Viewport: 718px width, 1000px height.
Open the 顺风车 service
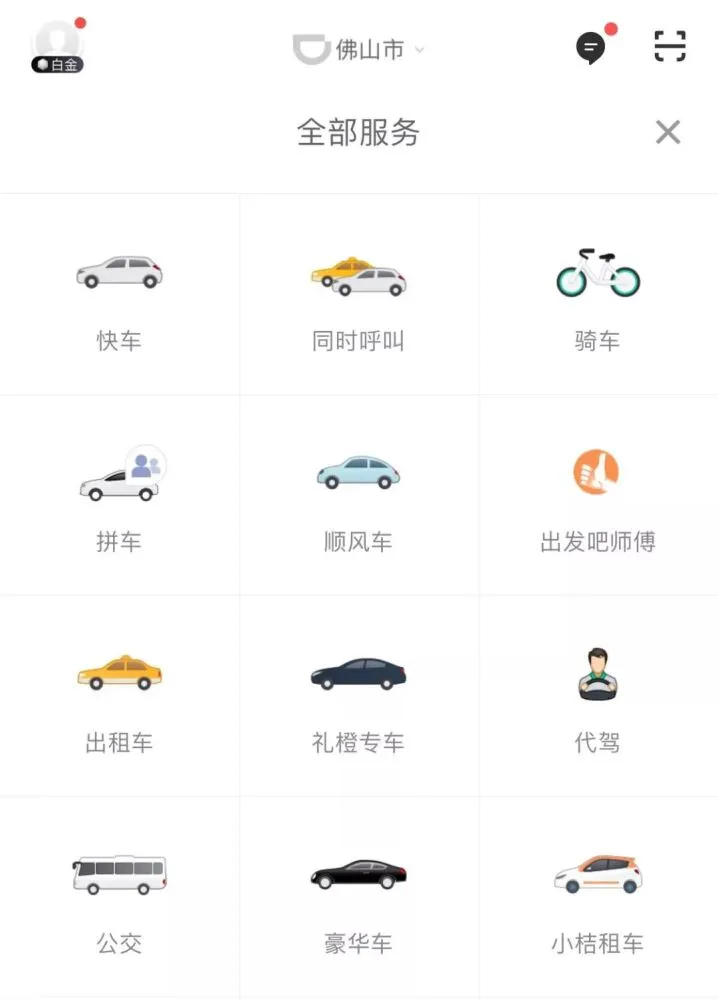[358, 496]
